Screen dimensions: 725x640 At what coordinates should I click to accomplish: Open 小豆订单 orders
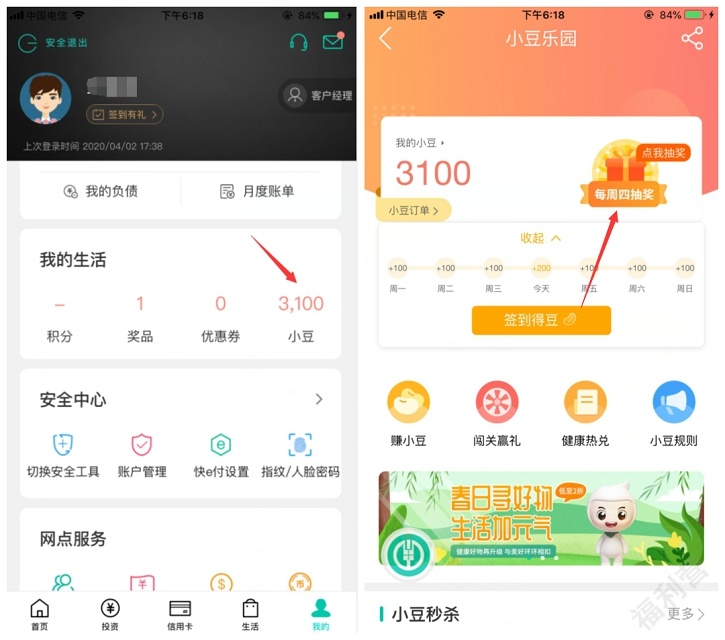click(414, 210)
